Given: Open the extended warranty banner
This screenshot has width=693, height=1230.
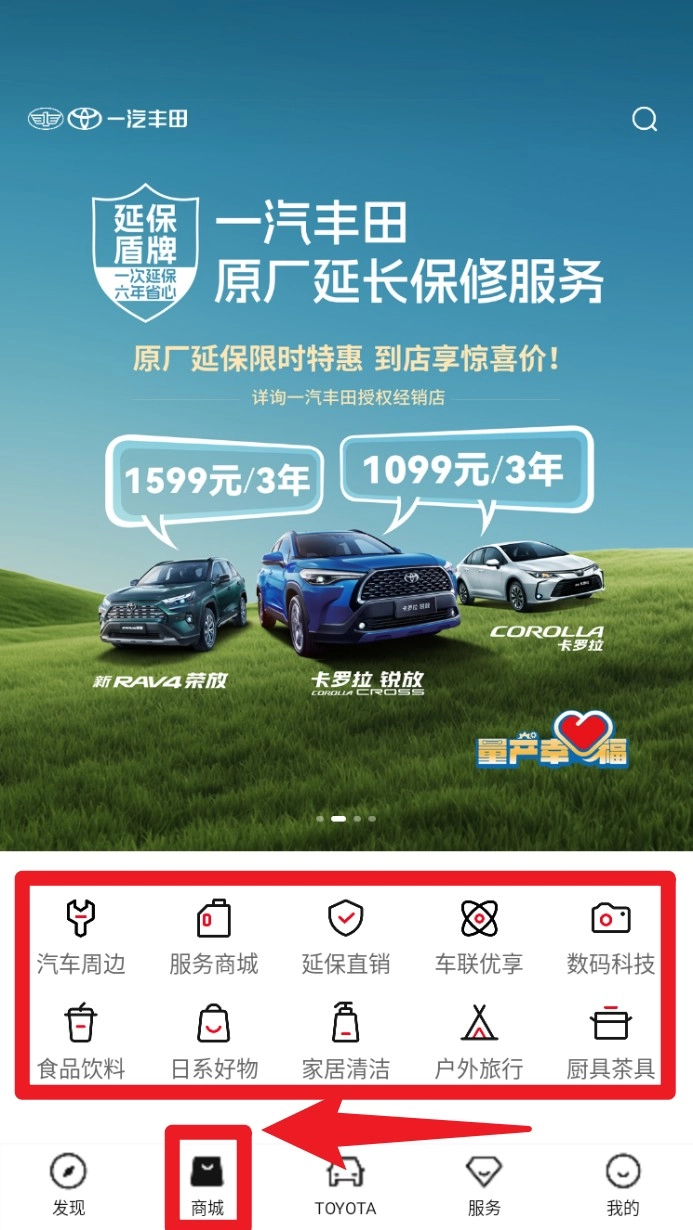Looking at the screenshot, I should tap(346, 450).
